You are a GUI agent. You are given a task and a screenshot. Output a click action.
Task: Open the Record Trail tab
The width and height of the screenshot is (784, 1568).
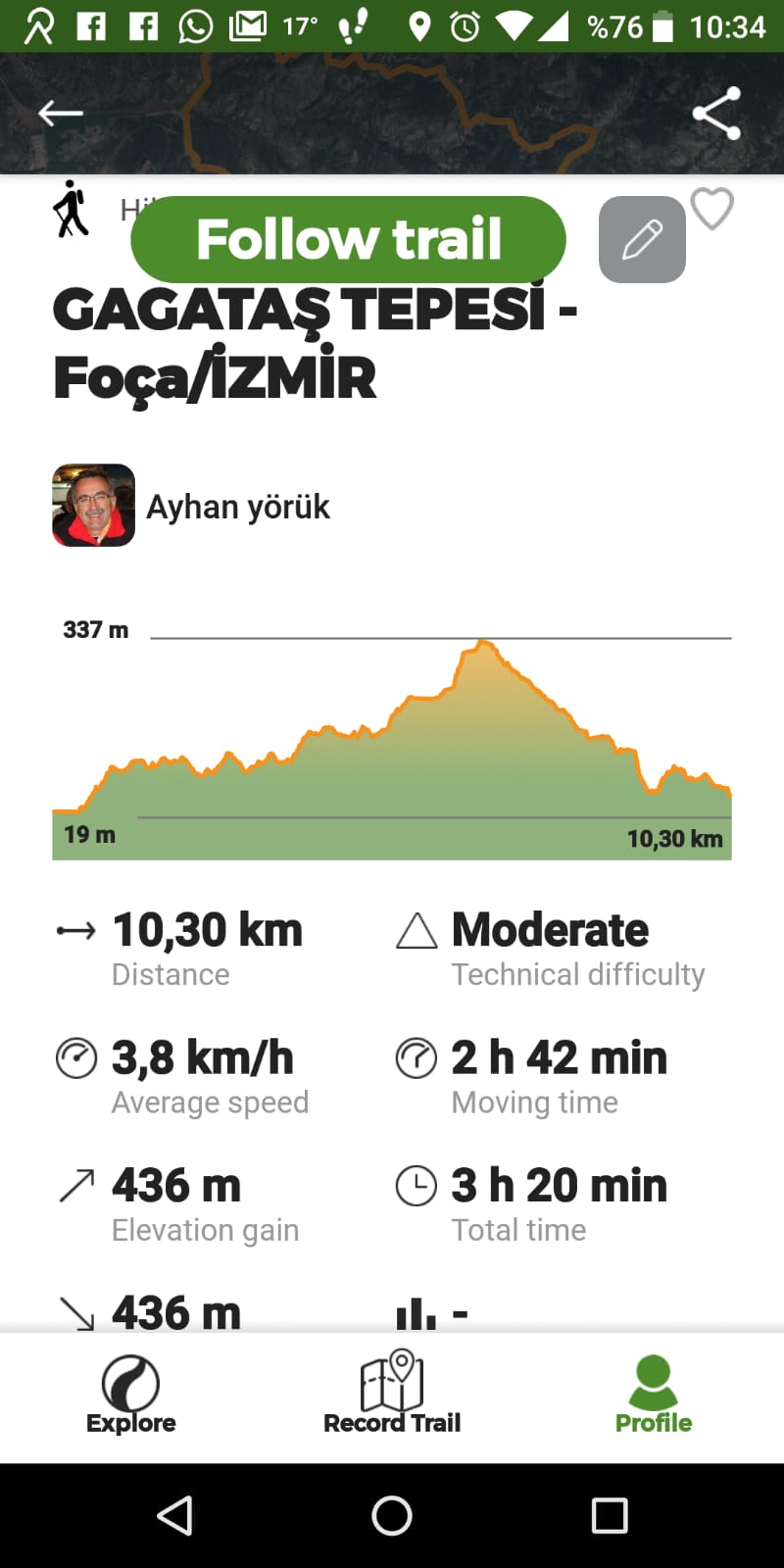(392, 1396)
